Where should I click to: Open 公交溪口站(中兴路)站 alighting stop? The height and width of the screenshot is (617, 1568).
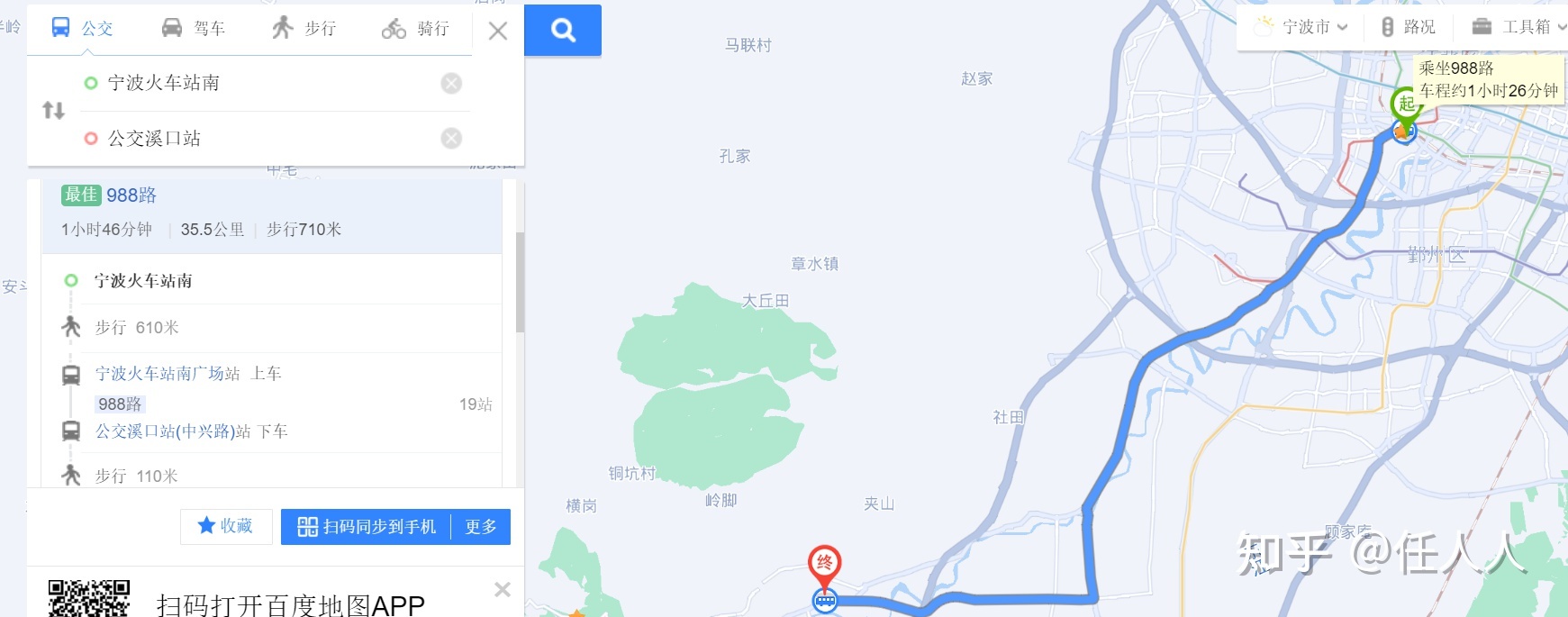click(173, 431)
